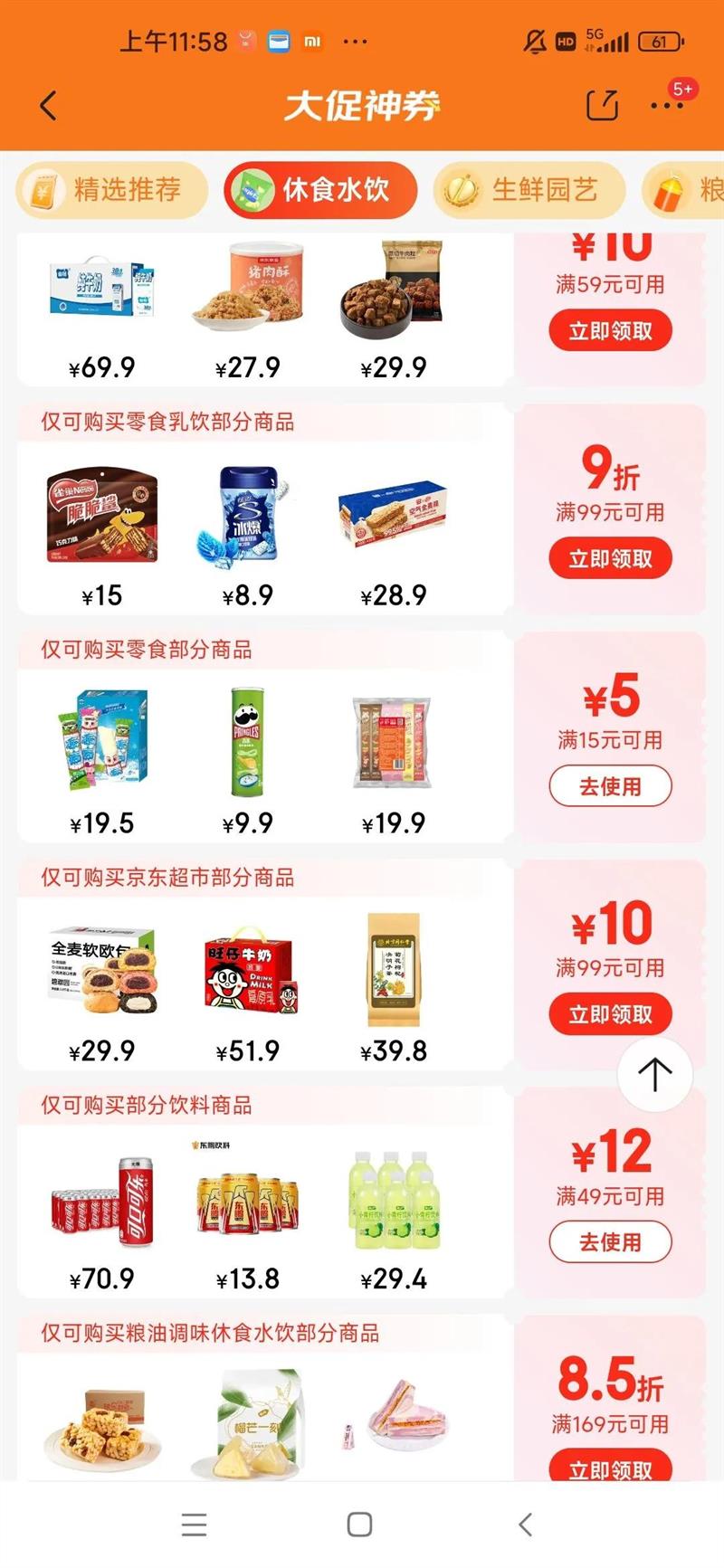
Task: Switch to the 生鲜园艺 tab
Action: pyautogui.click(x=529, y=190)
